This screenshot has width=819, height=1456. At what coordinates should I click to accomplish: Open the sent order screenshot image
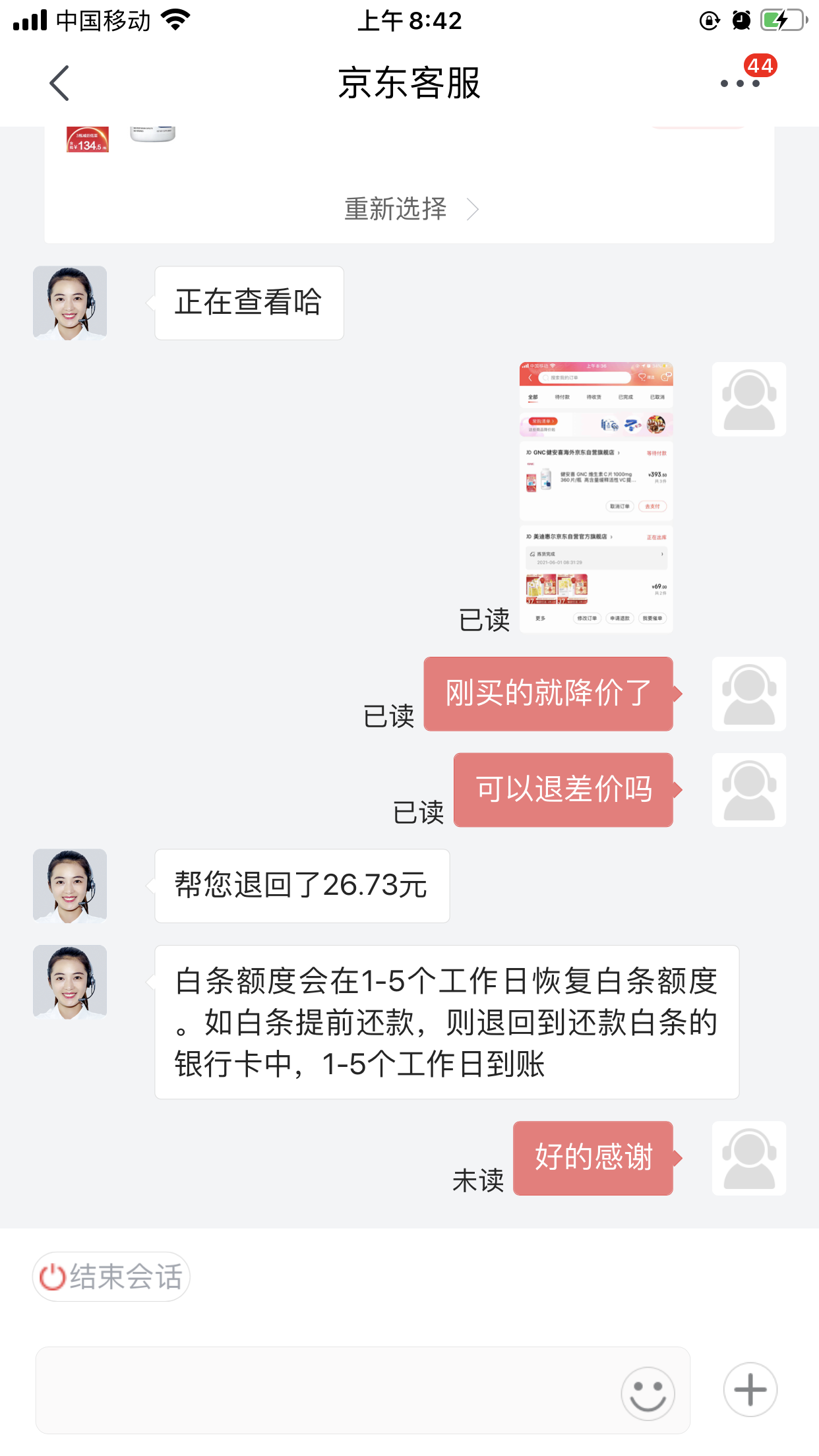tap(596, 497)
